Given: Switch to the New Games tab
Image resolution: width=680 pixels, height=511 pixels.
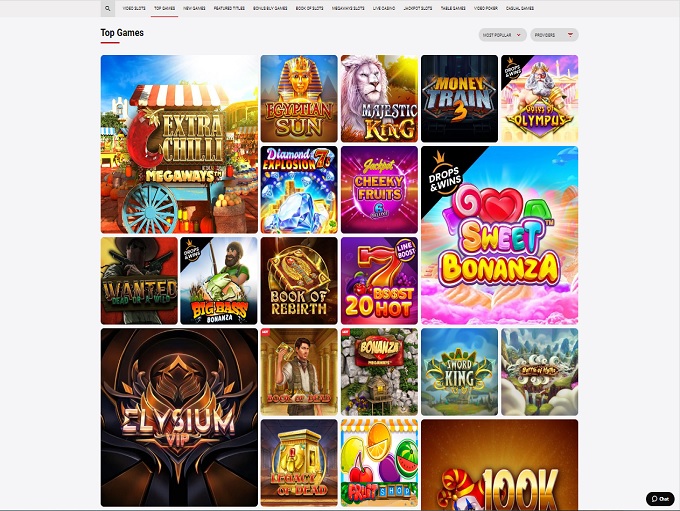Looking at the screenshot, I should point(194,8).
